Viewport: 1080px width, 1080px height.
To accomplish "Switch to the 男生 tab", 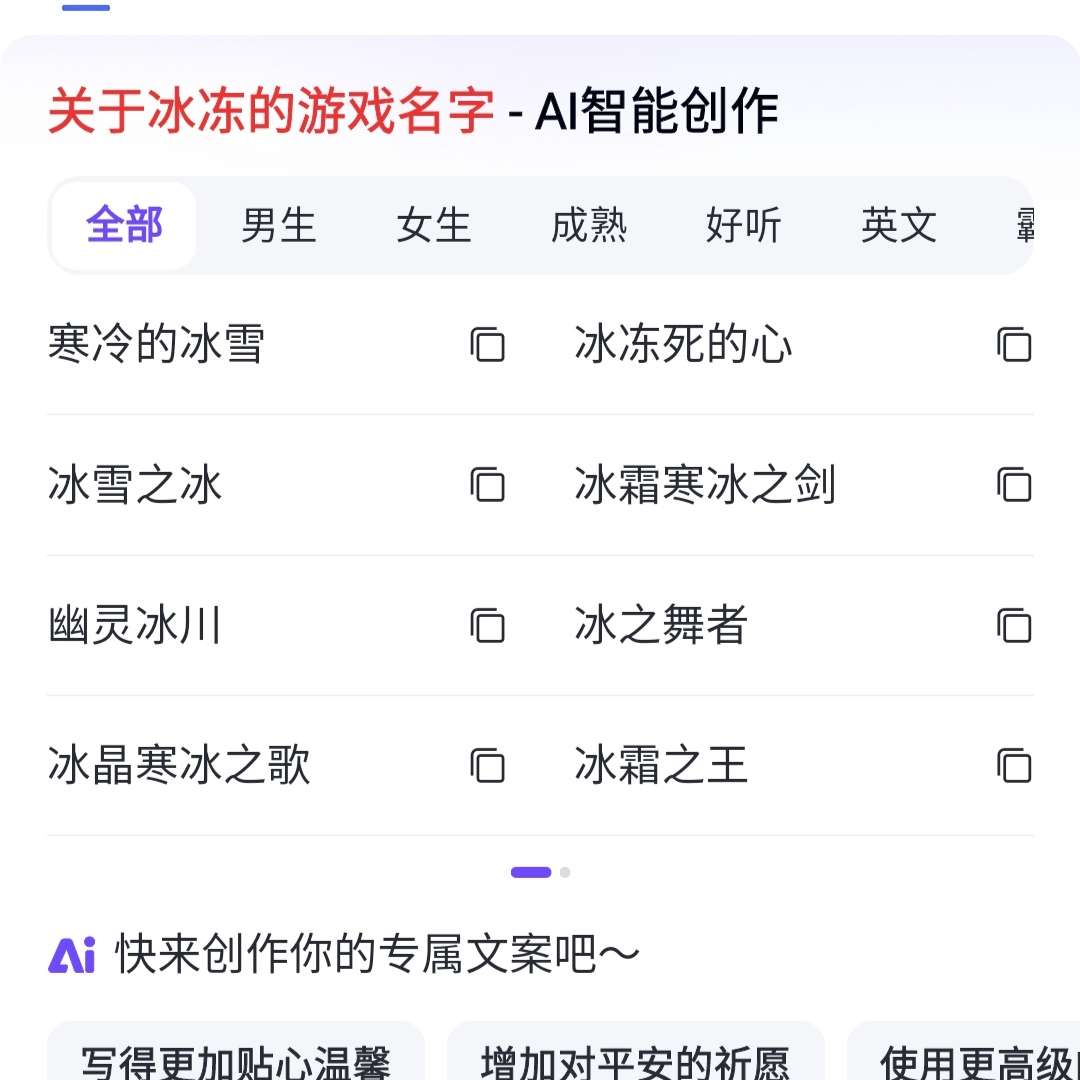I will pos(278,226).
